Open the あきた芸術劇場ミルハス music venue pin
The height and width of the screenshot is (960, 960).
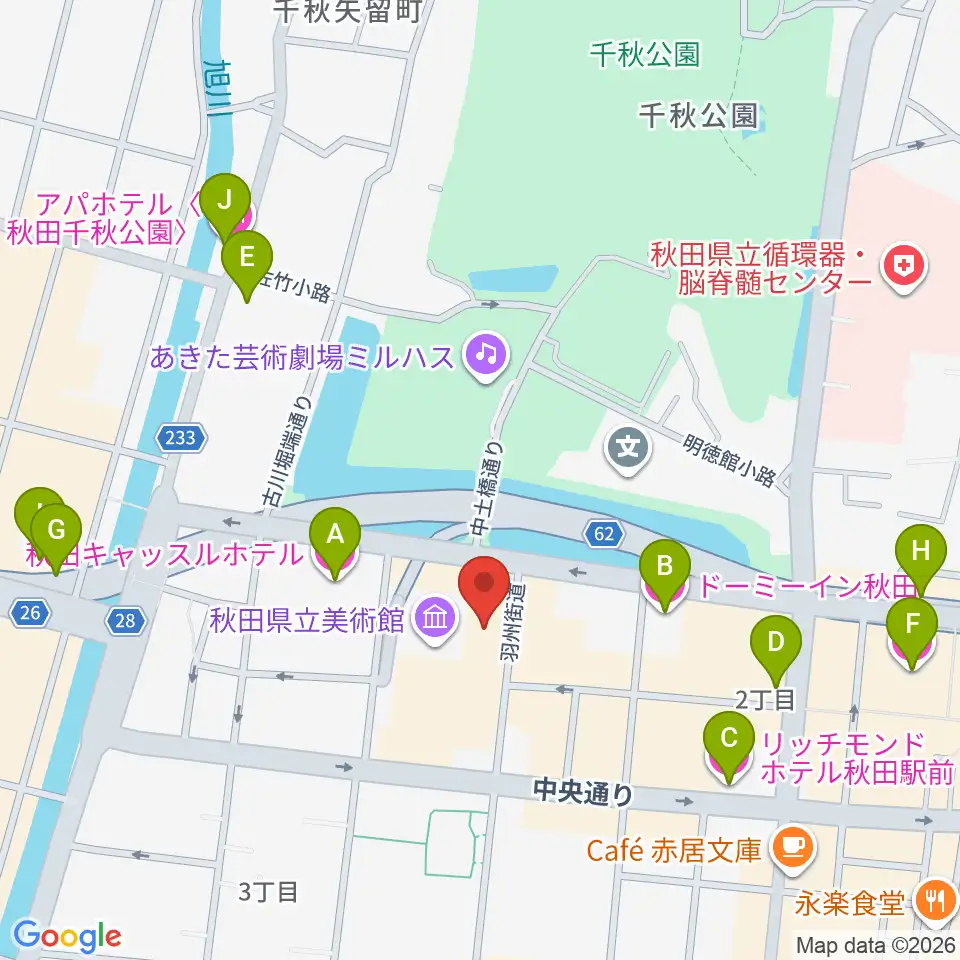click(x=487, y=355)
